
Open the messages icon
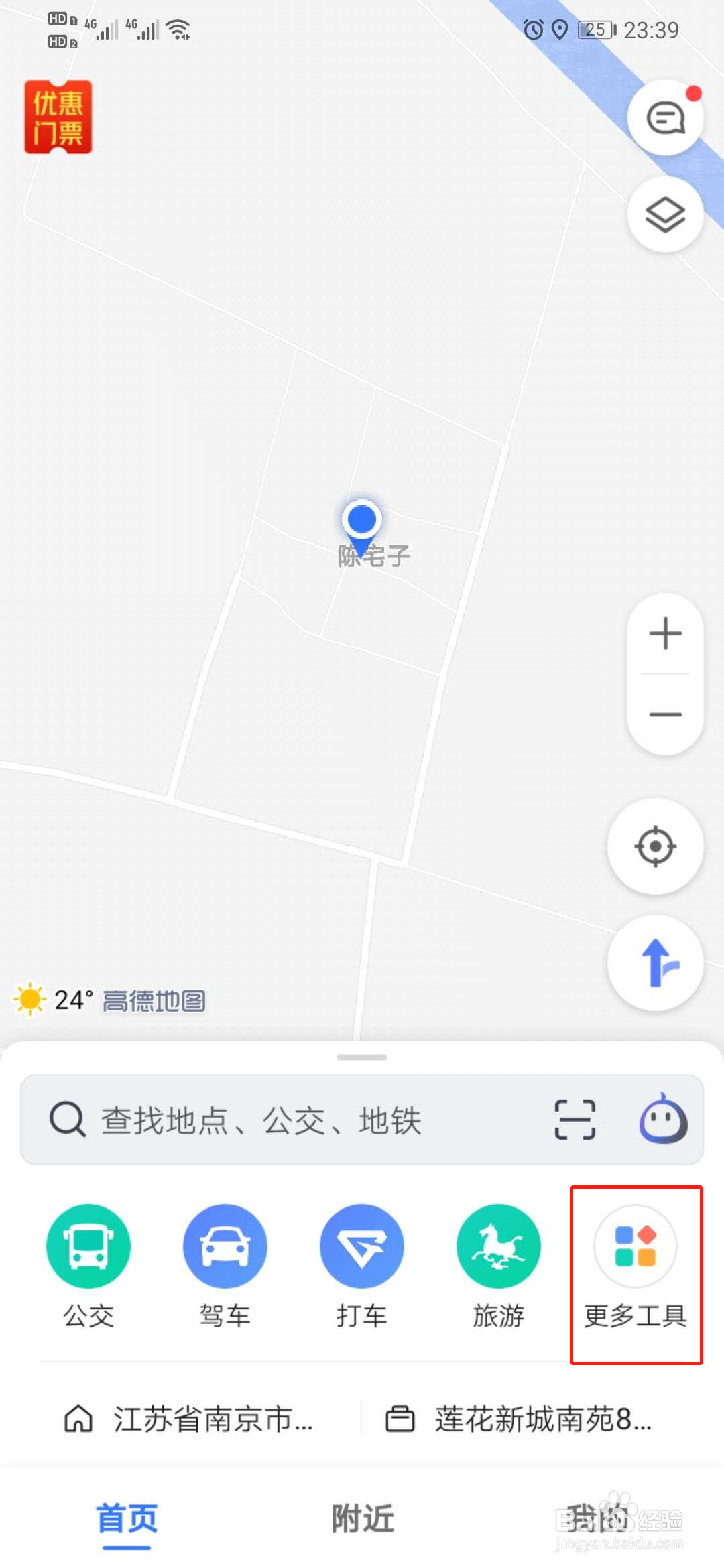click(665, 118)
